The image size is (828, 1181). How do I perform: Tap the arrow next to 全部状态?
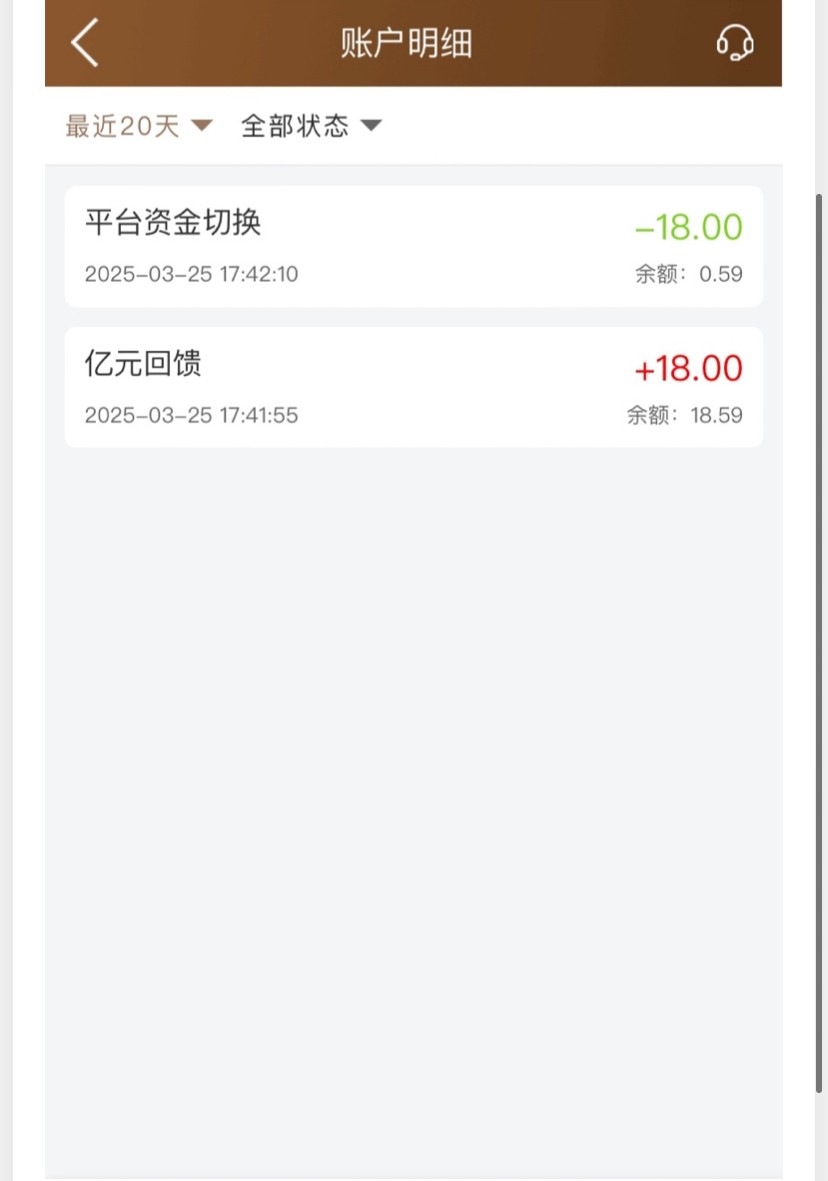[371, 126]
